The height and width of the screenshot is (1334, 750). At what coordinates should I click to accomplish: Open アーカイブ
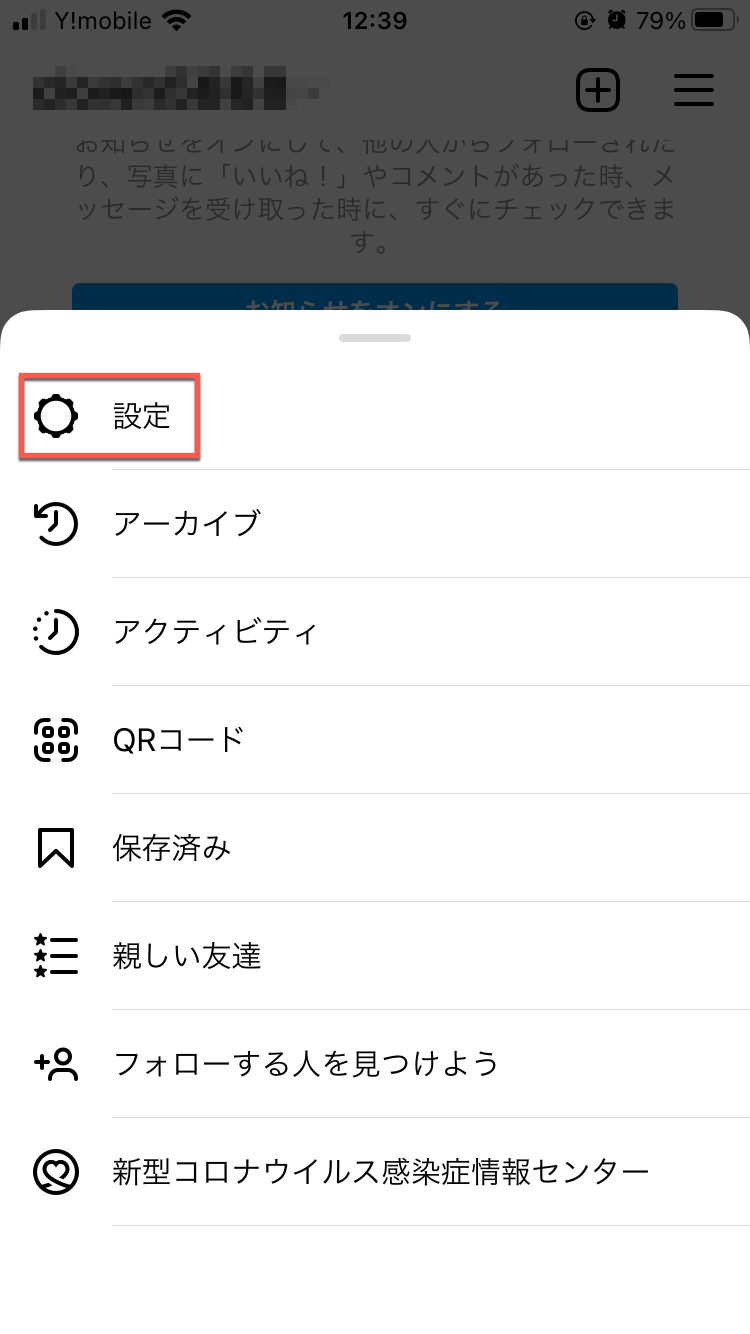(375, 524)
